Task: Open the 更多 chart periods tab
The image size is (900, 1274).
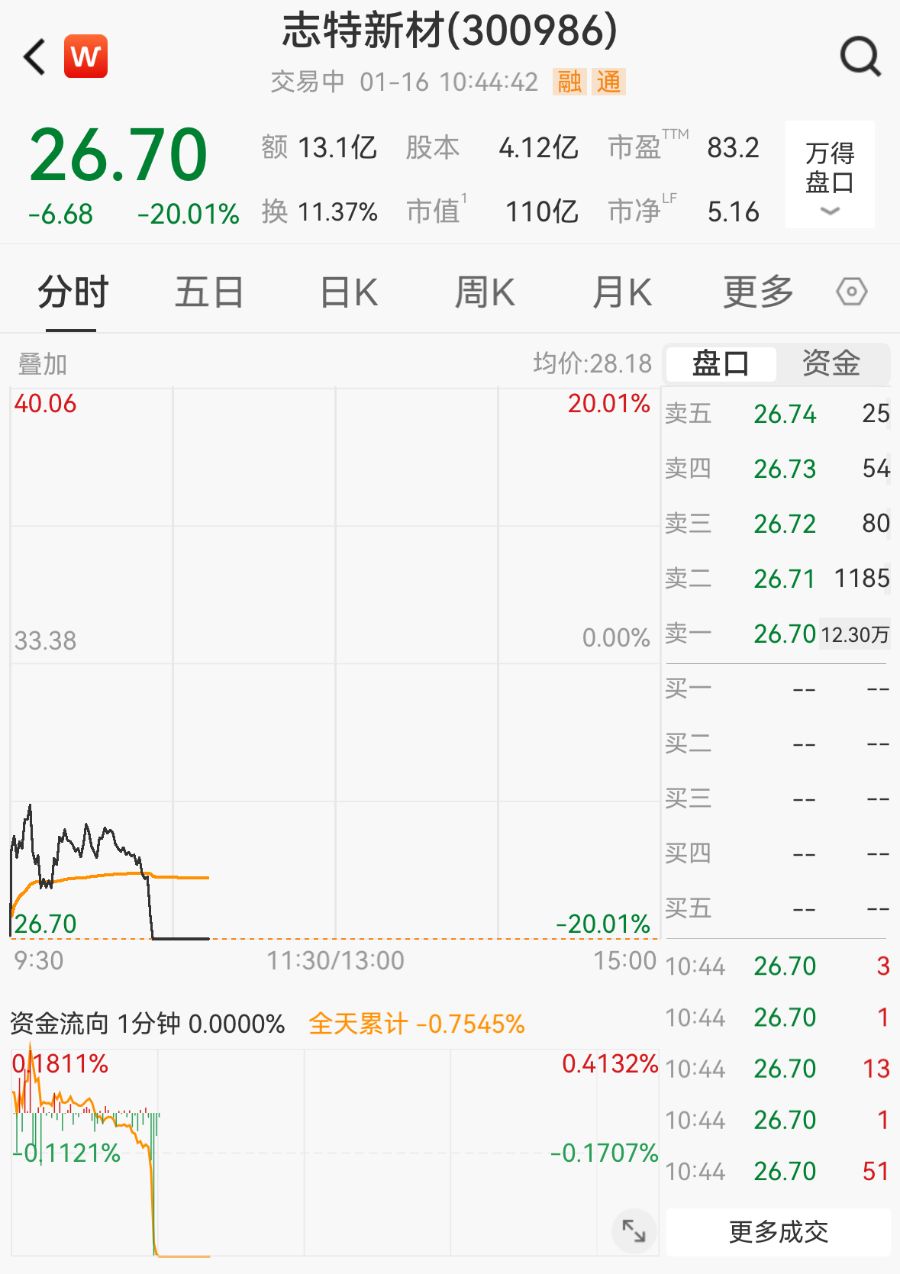Action: 758,293
